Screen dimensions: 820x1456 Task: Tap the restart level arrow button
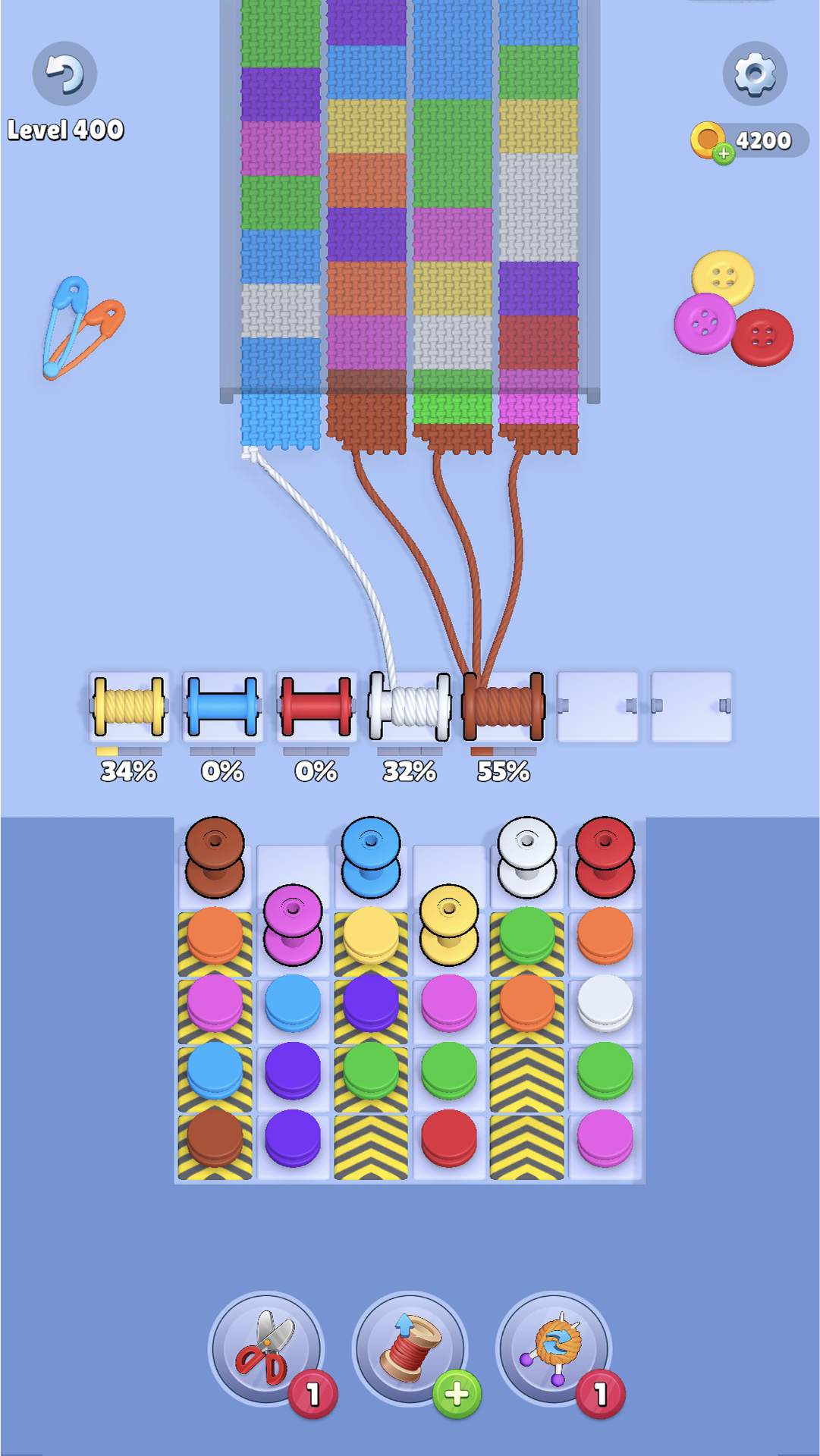(x=64, y=74)
